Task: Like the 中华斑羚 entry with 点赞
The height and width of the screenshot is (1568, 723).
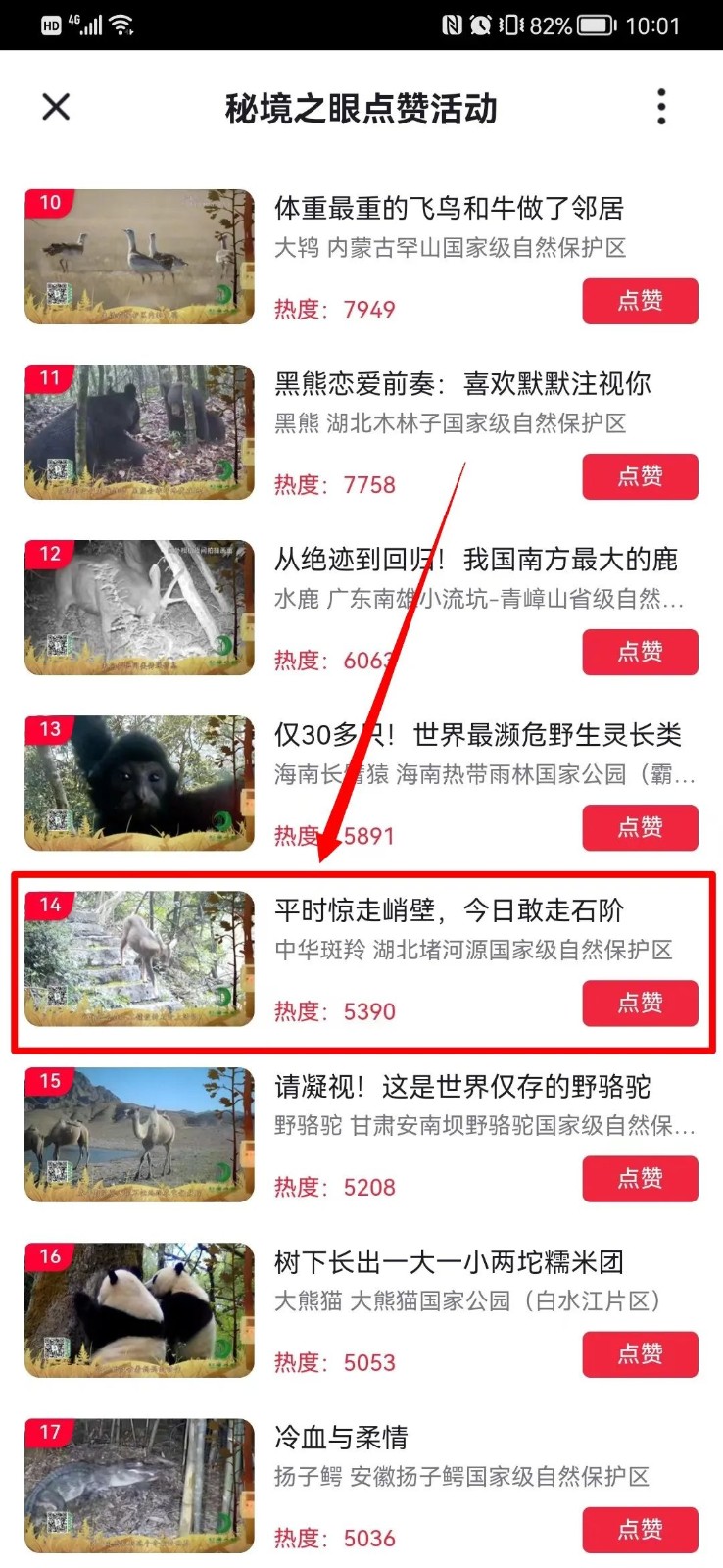Action: [640, 1003]
